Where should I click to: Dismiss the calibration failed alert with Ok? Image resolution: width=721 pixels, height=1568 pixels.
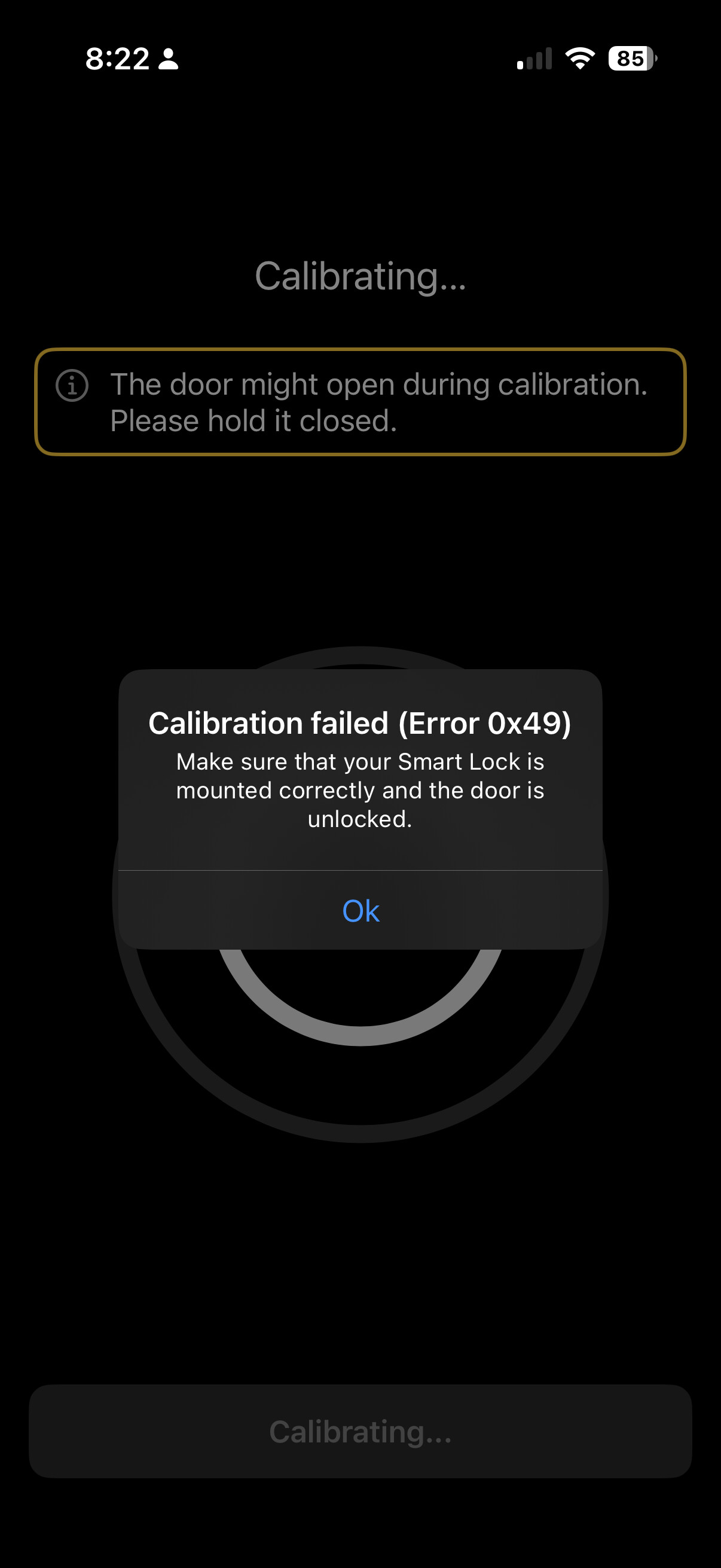pyautogui.click(x=360, y=911)
